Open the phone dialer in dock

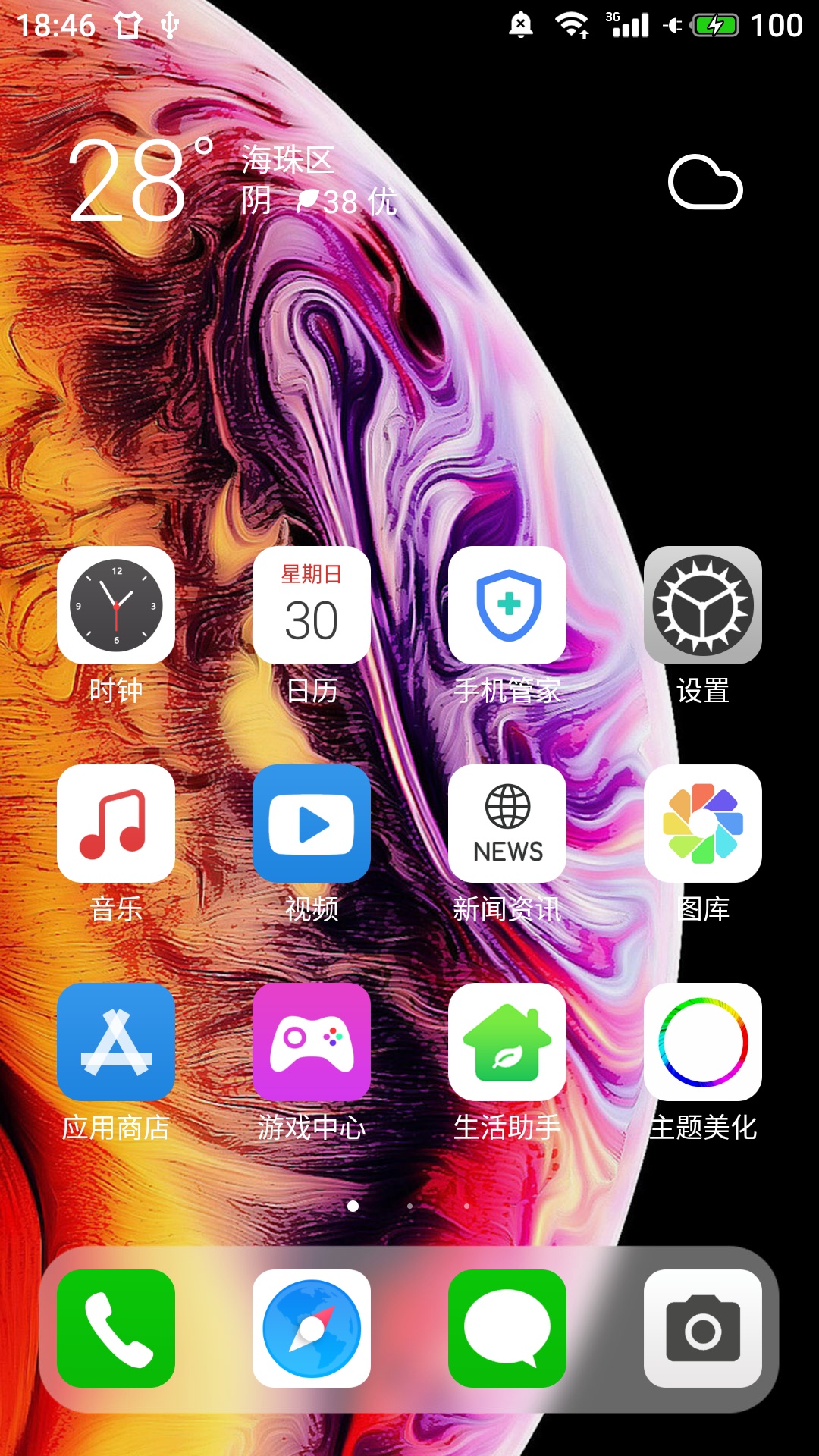[116, 1329]
